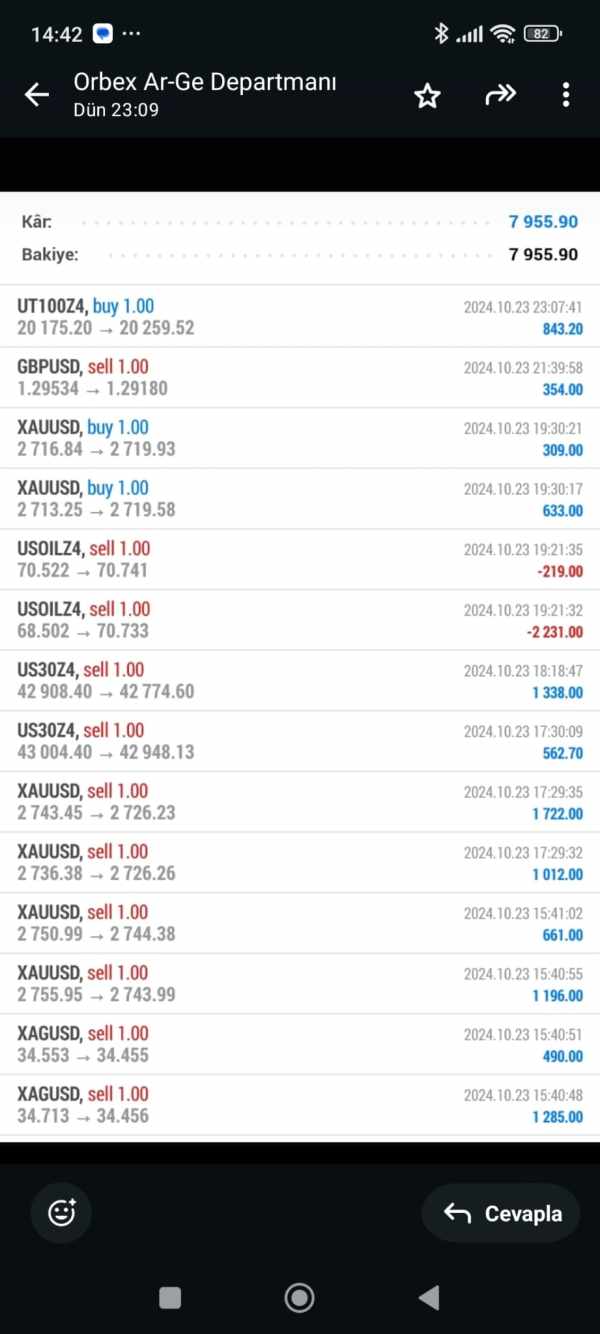Forward this image to another chat
The height and width of the screenshot is (1334, 600).
(500, 95)
